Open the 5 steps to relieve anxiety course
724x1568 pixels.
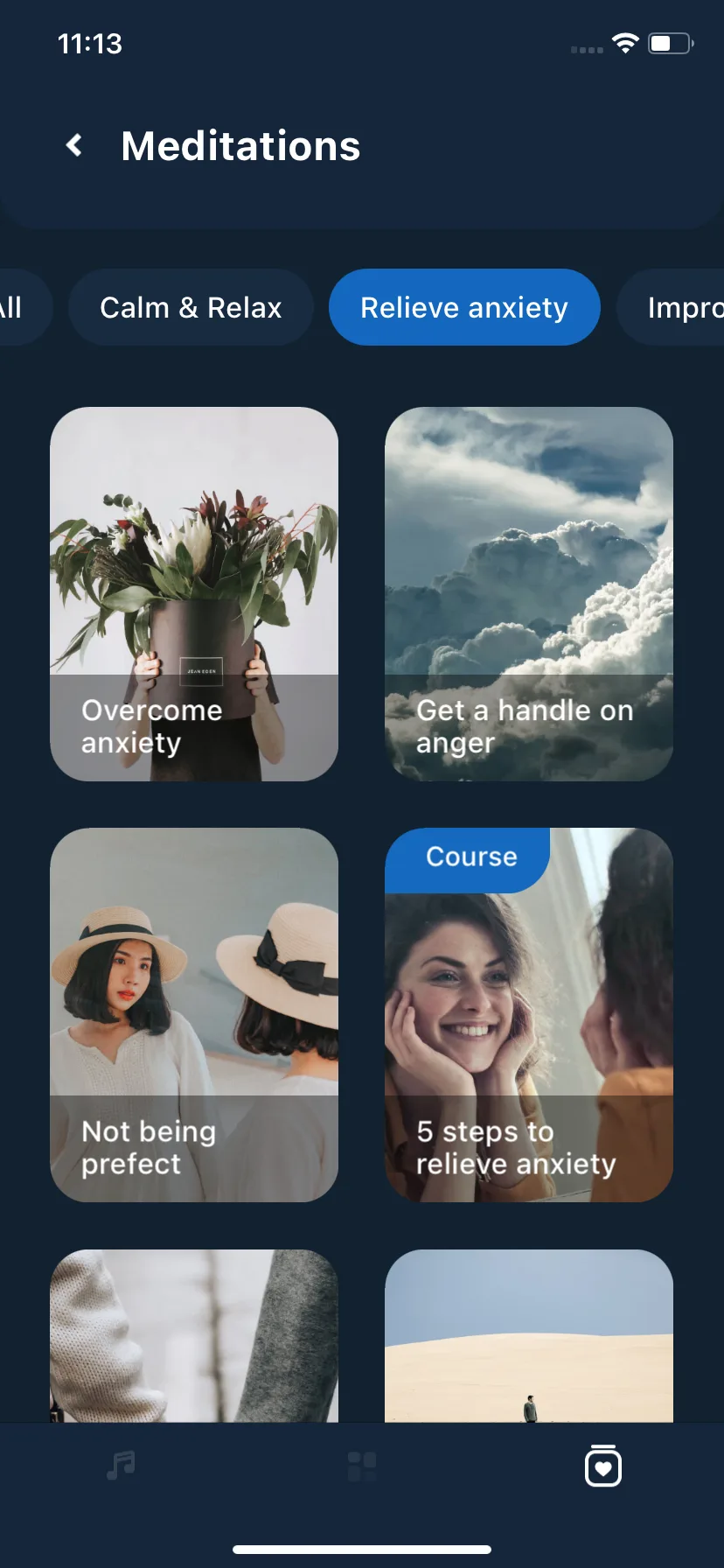[529, 1014]
